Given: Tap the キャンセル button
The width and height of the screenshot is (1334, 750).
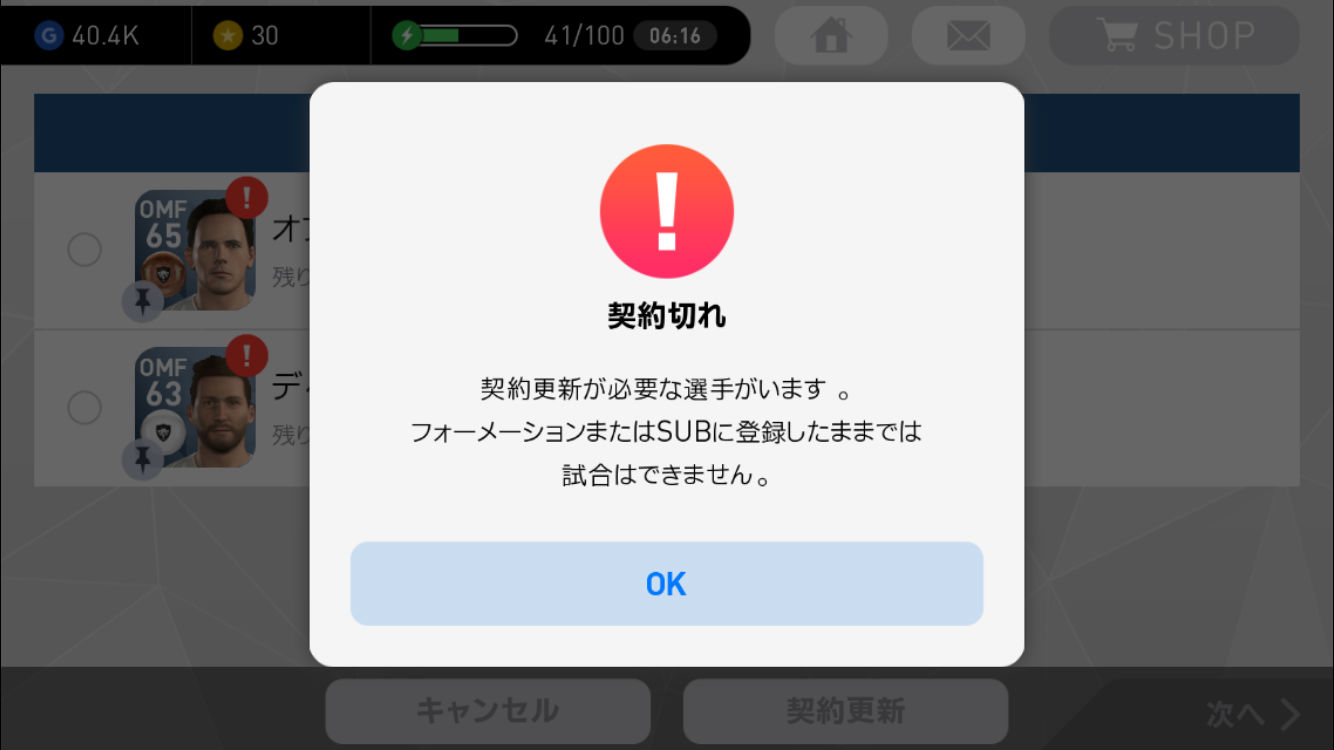Looking at the screenshot, I should pyautogui.click(x=487, y=711).
